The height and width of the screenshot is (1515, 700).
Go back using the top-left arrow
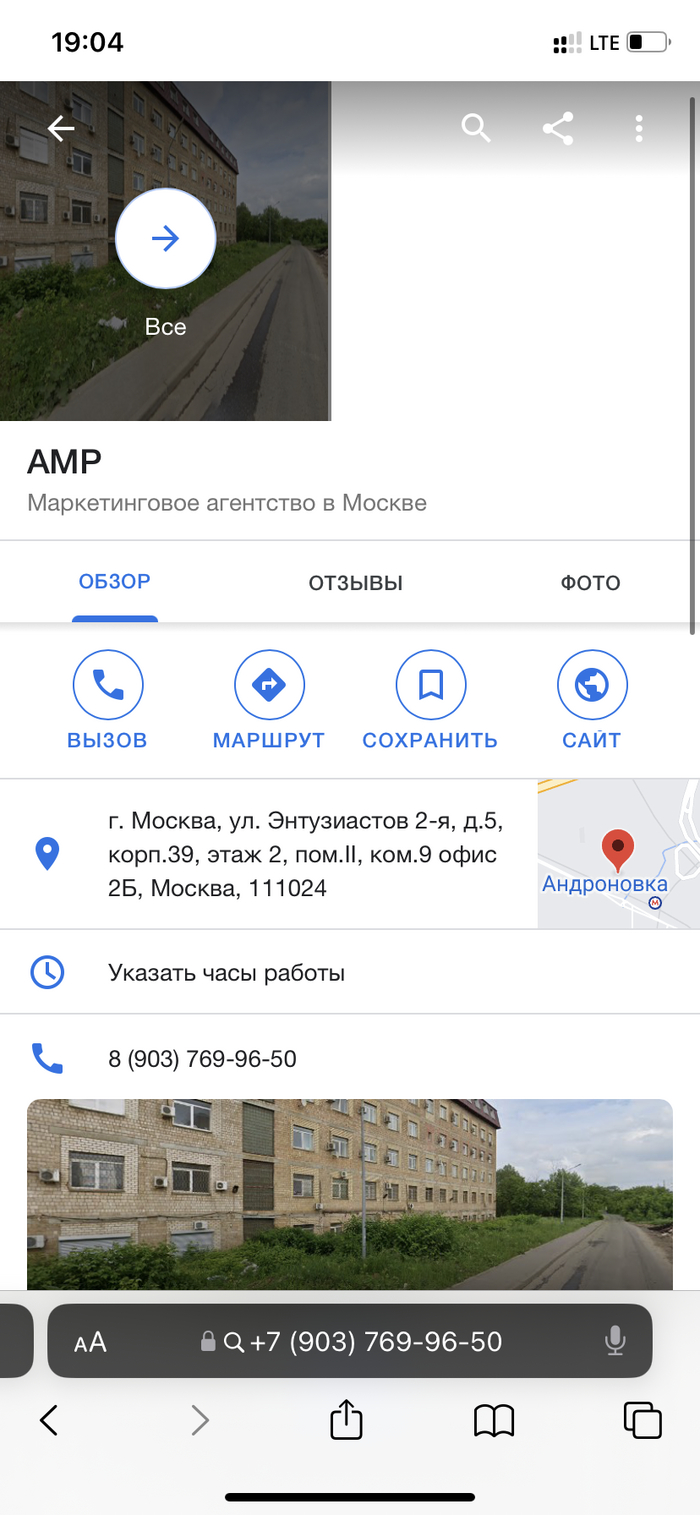[x=61, y=129]
